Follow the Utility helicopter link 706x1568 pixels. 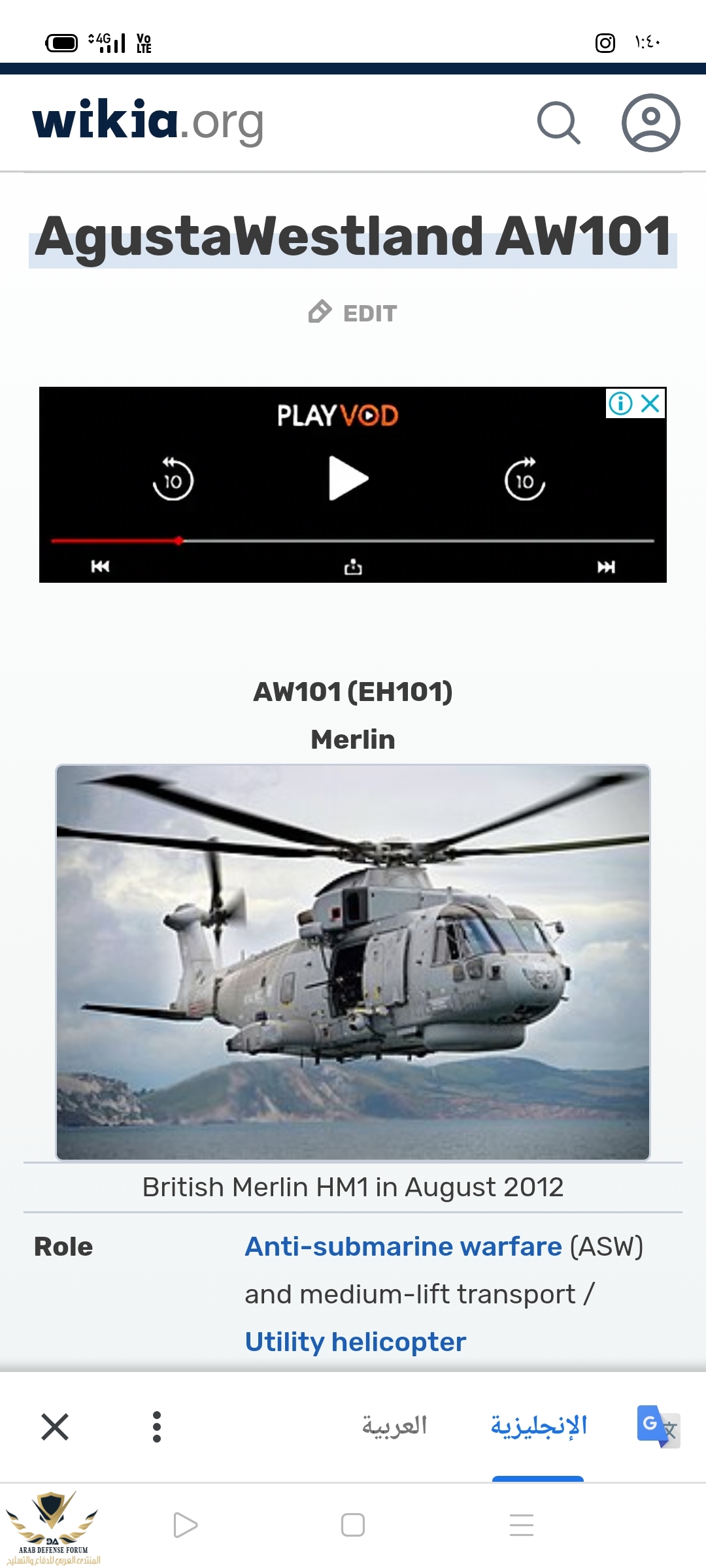pos(355,1342)
